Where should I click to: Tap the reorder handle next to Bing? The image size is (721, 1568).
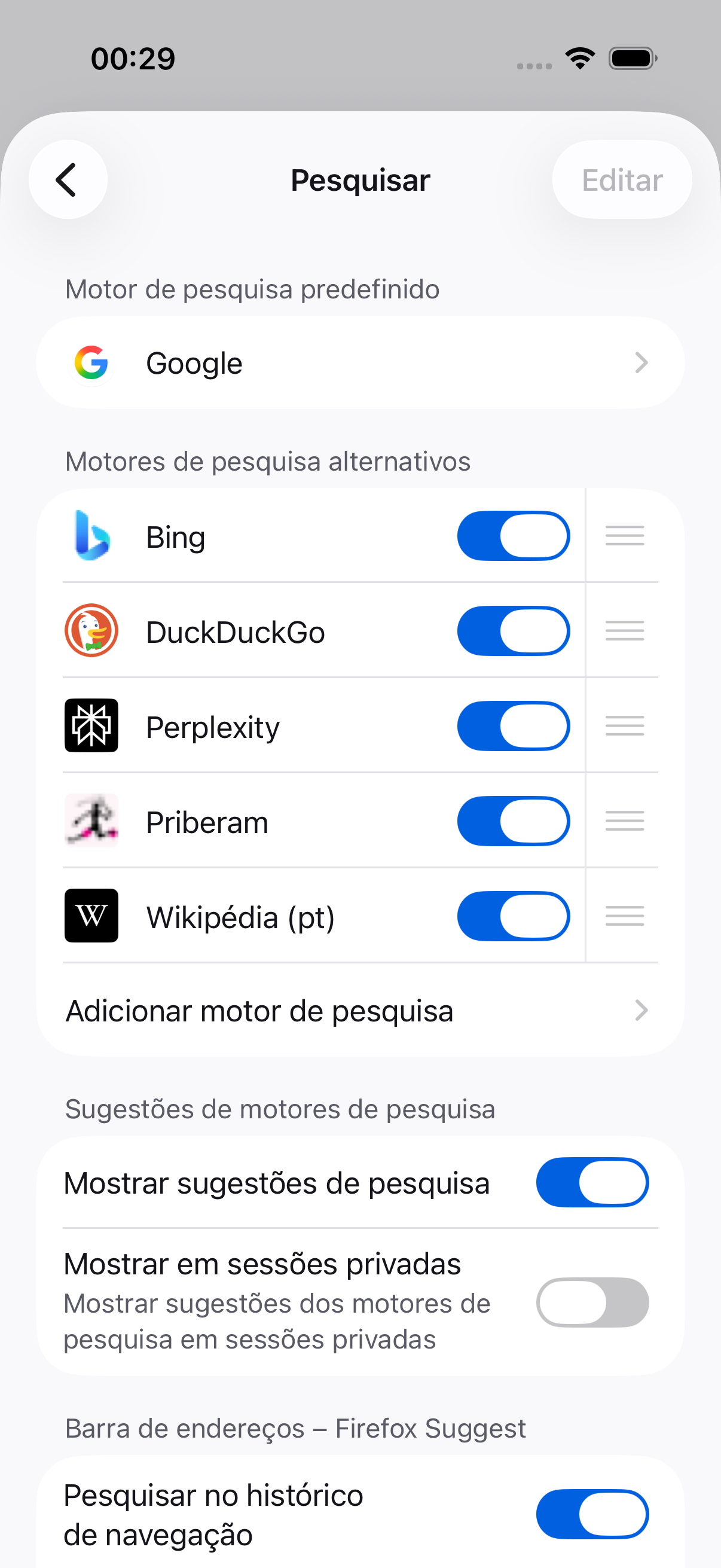pos(624,536)
